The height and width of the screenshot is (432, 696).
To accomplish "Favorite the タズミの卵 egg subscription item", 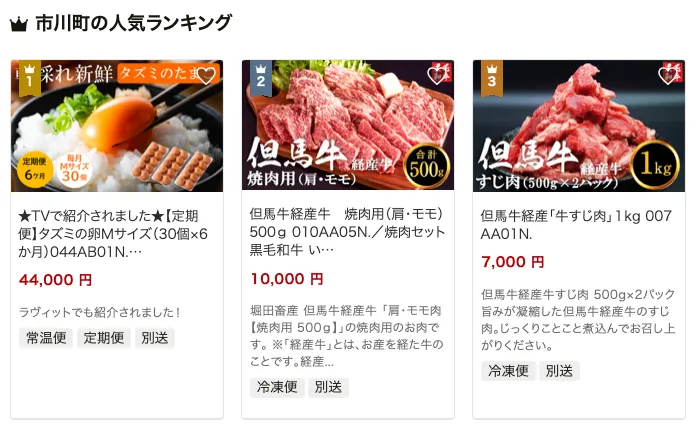I will [206, 76].
